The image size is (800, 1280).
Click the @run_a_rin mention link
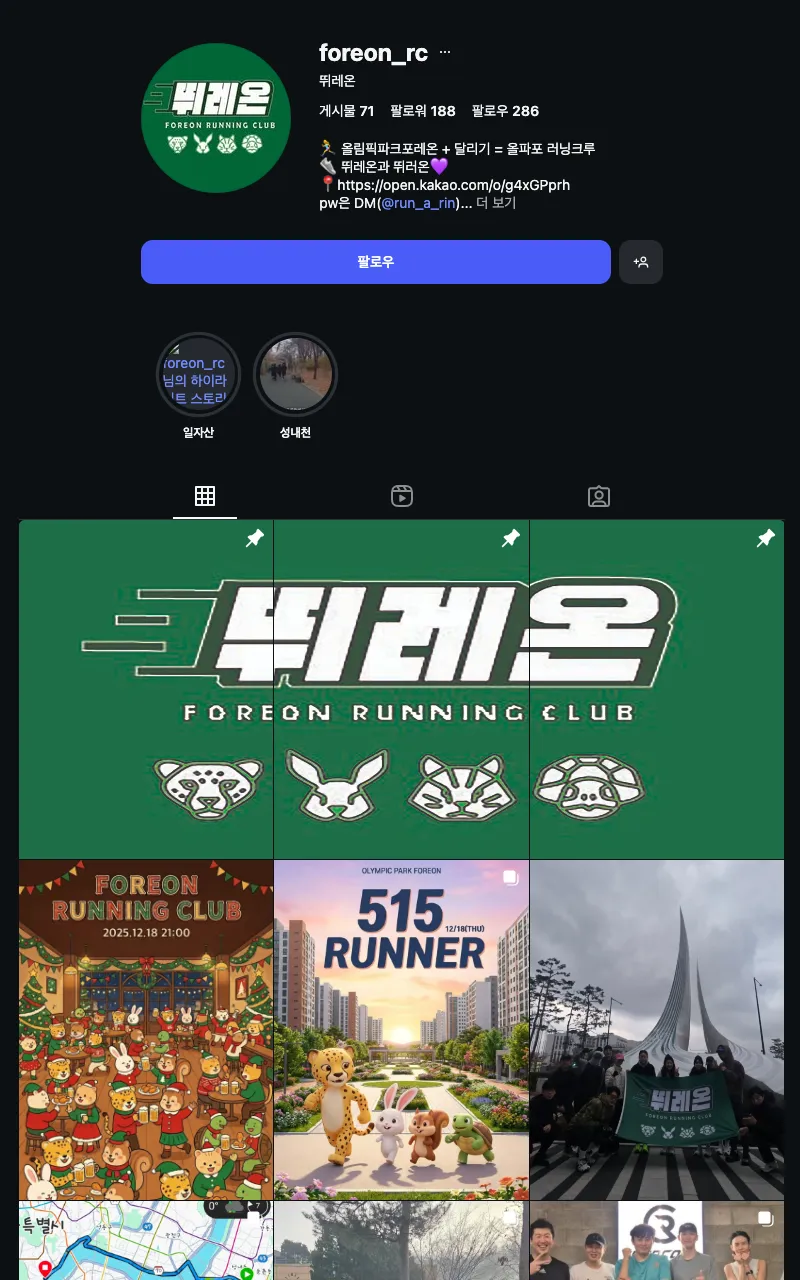419,202
